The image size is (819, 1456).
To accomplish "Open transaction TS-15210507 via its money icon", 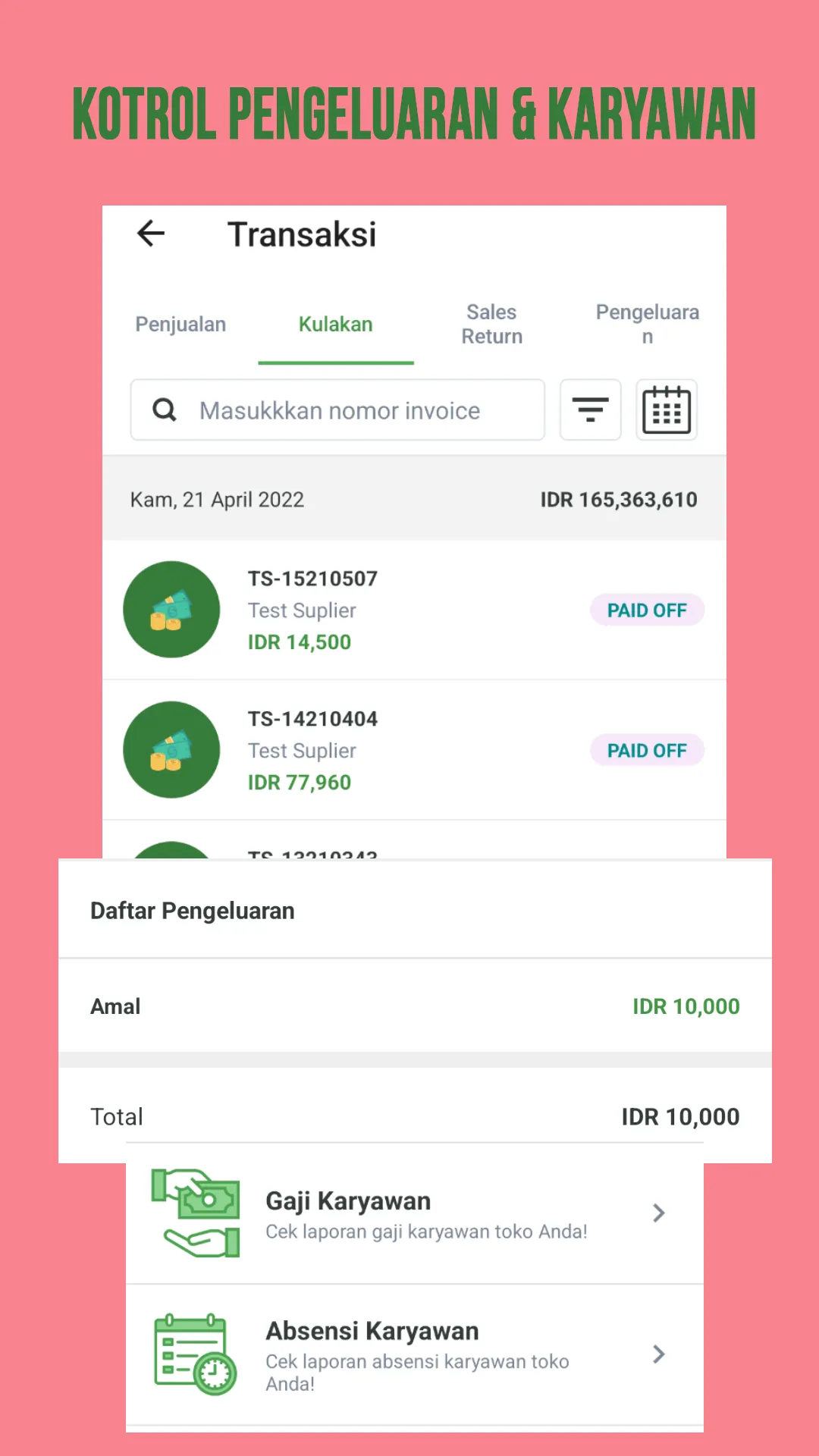I will 171,609.
